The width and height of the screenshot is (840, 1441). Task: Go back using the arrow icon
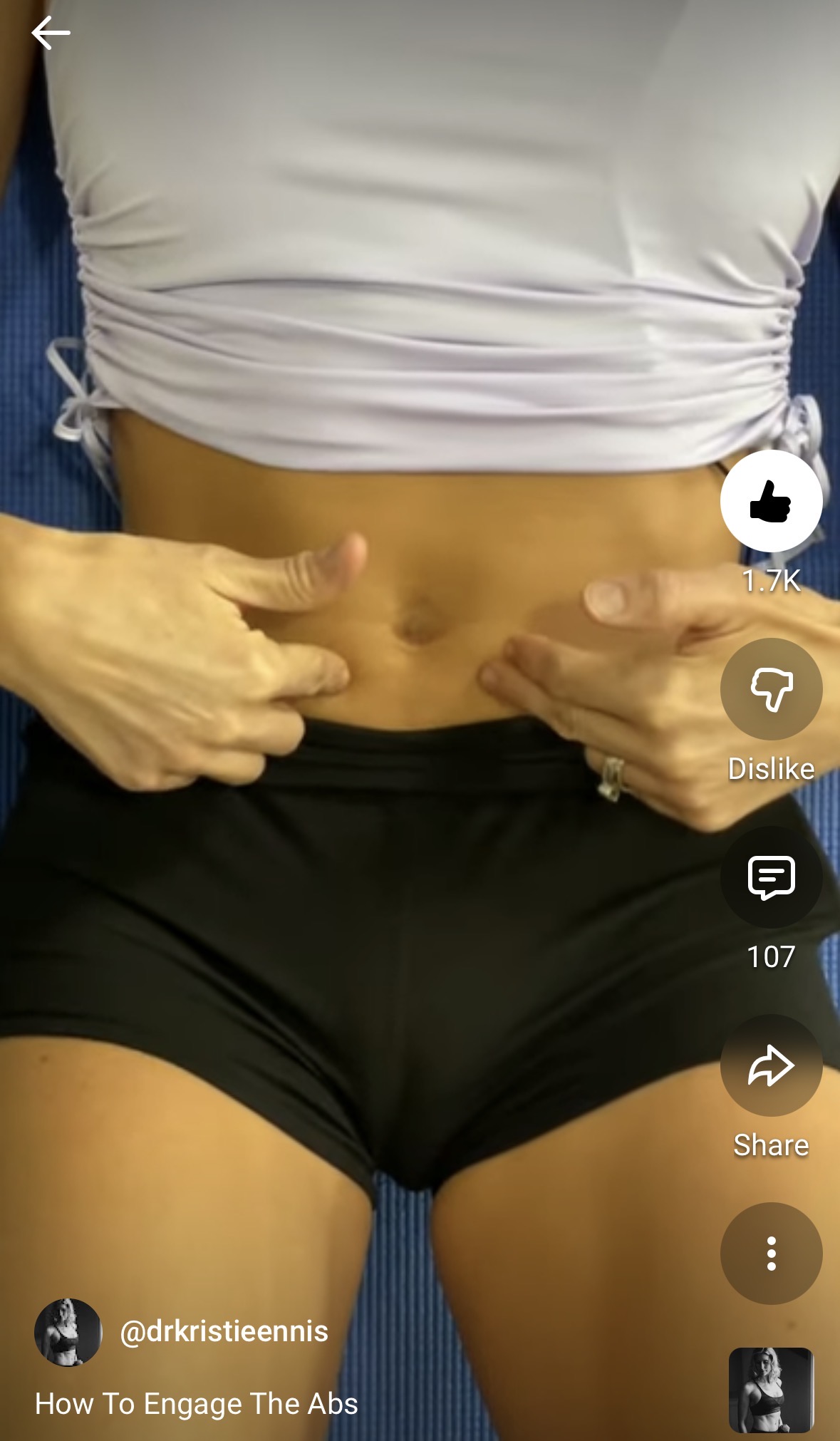tap(51, 33)
